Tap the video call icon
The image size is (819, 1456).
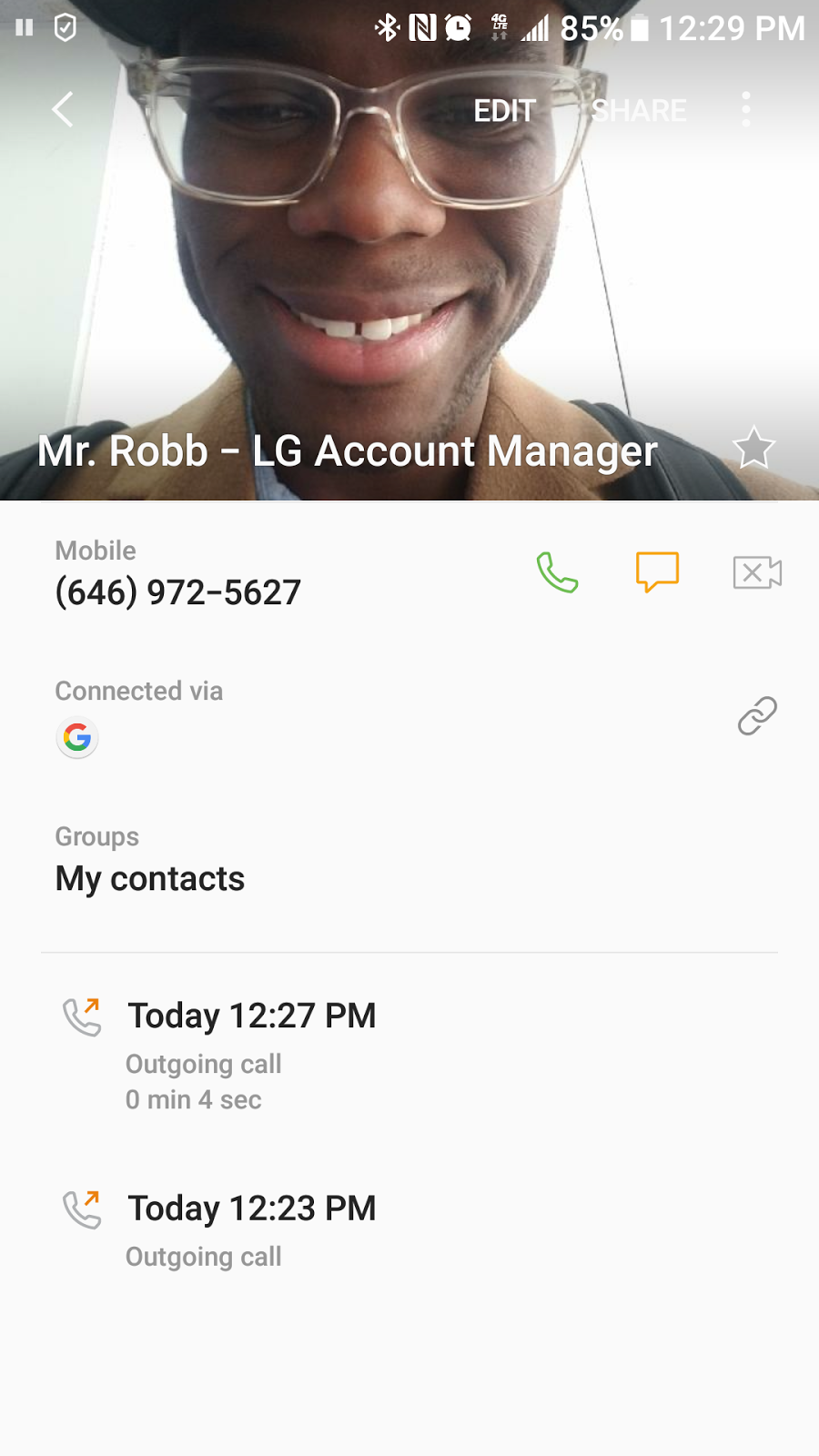[757, 572]
